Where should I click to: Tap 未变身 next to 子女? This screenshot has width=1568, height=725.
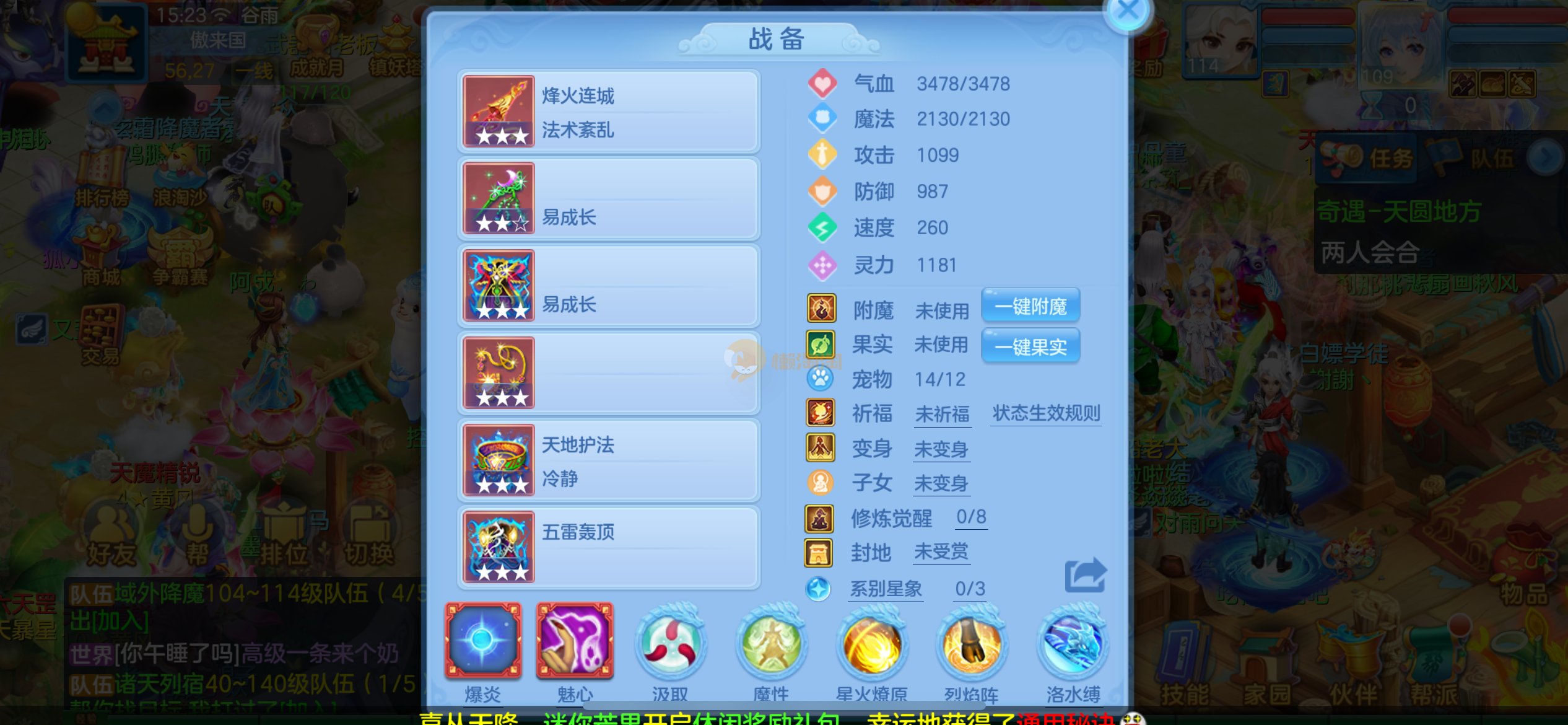pyautogui.click(x=941, y=483)
